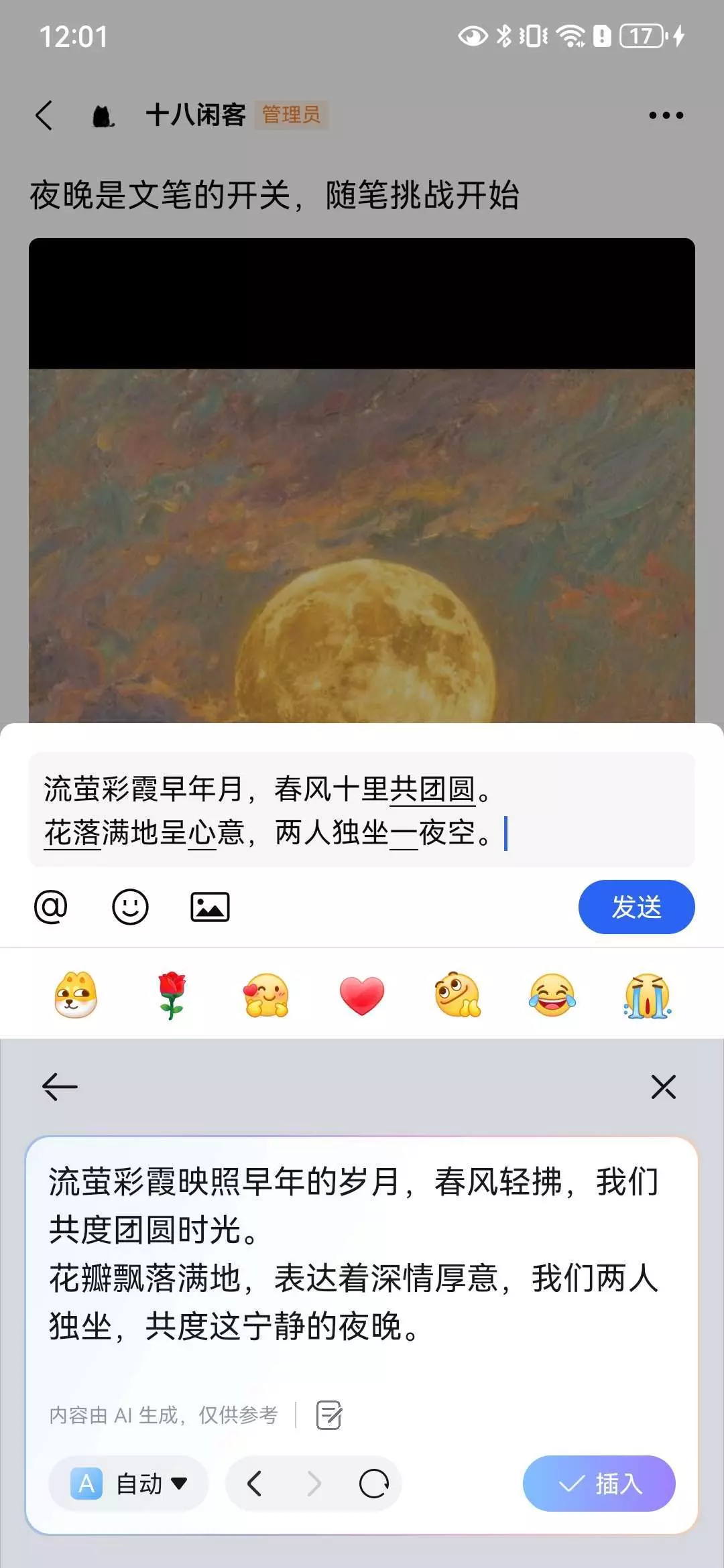Open the three-dot overflow menu
The height and width of the screenshot is (1568, 724).
point(666,115)
